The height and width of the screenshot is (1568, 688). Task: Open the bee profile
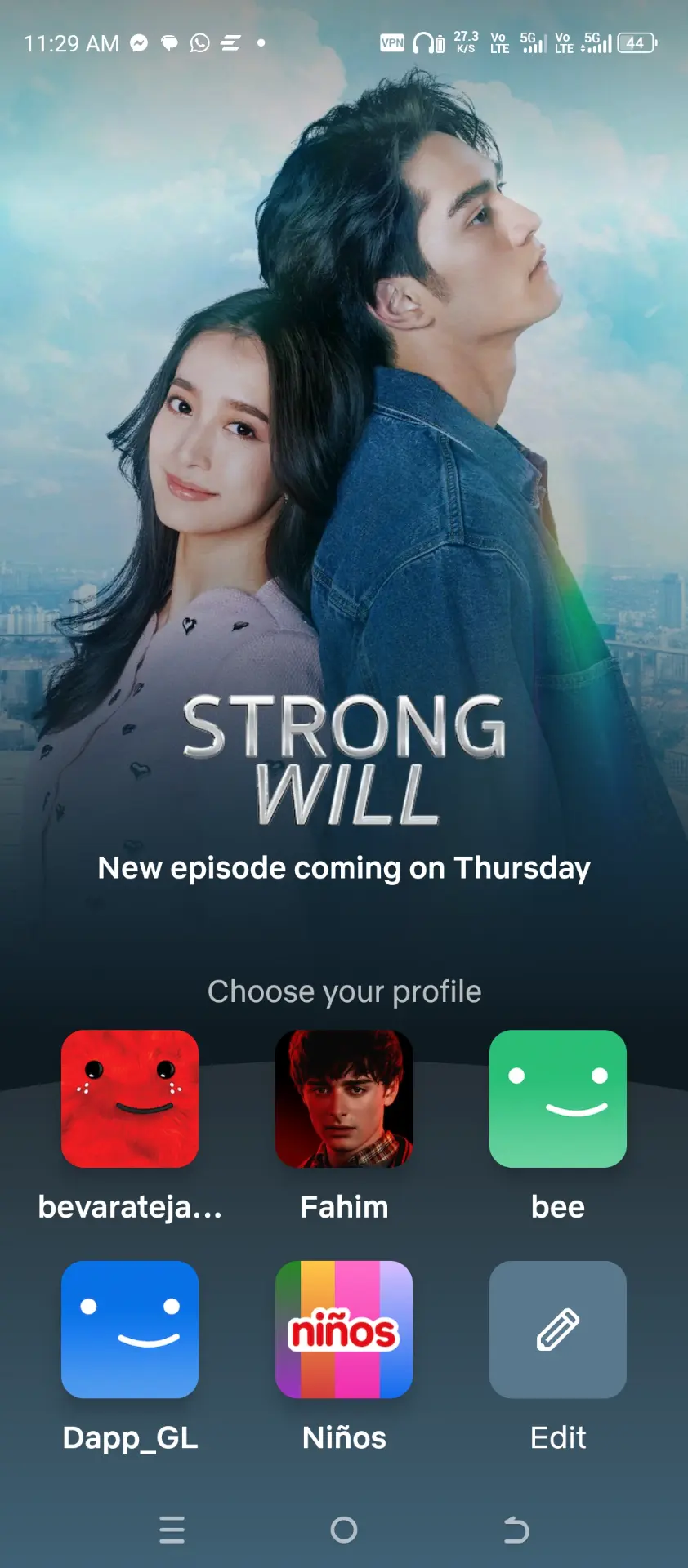[x=558, y=1098]
